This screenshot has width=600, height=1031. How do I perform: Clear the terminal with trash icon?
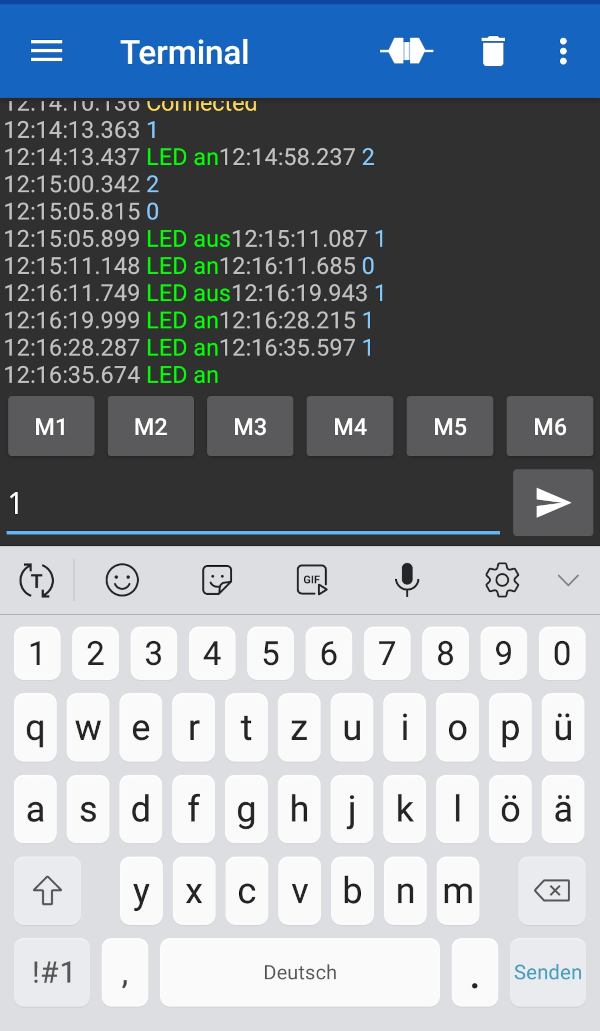point(493,52)
